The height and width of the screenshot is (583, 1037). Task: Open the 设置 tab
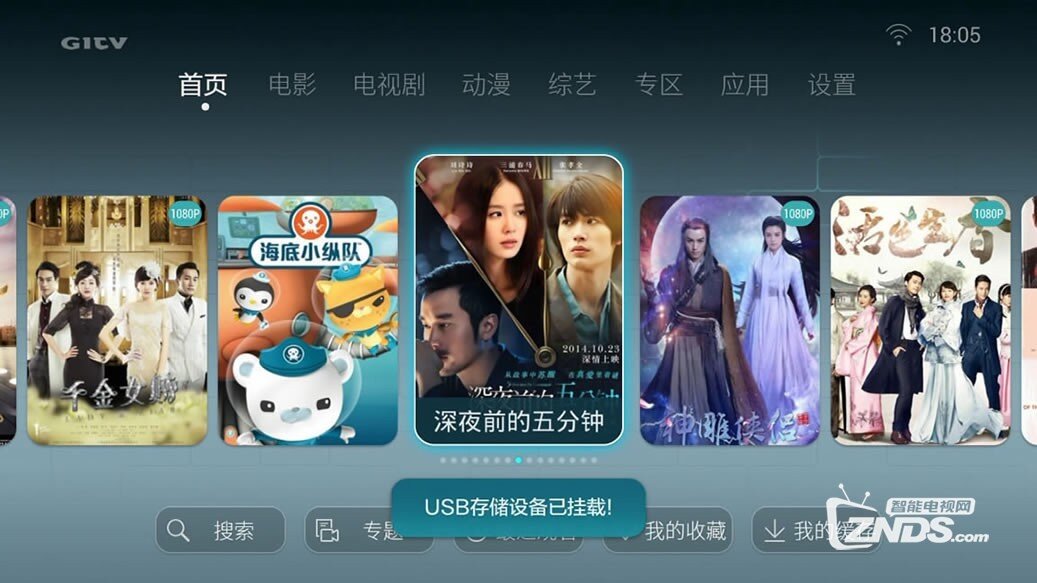coord(831,85)
